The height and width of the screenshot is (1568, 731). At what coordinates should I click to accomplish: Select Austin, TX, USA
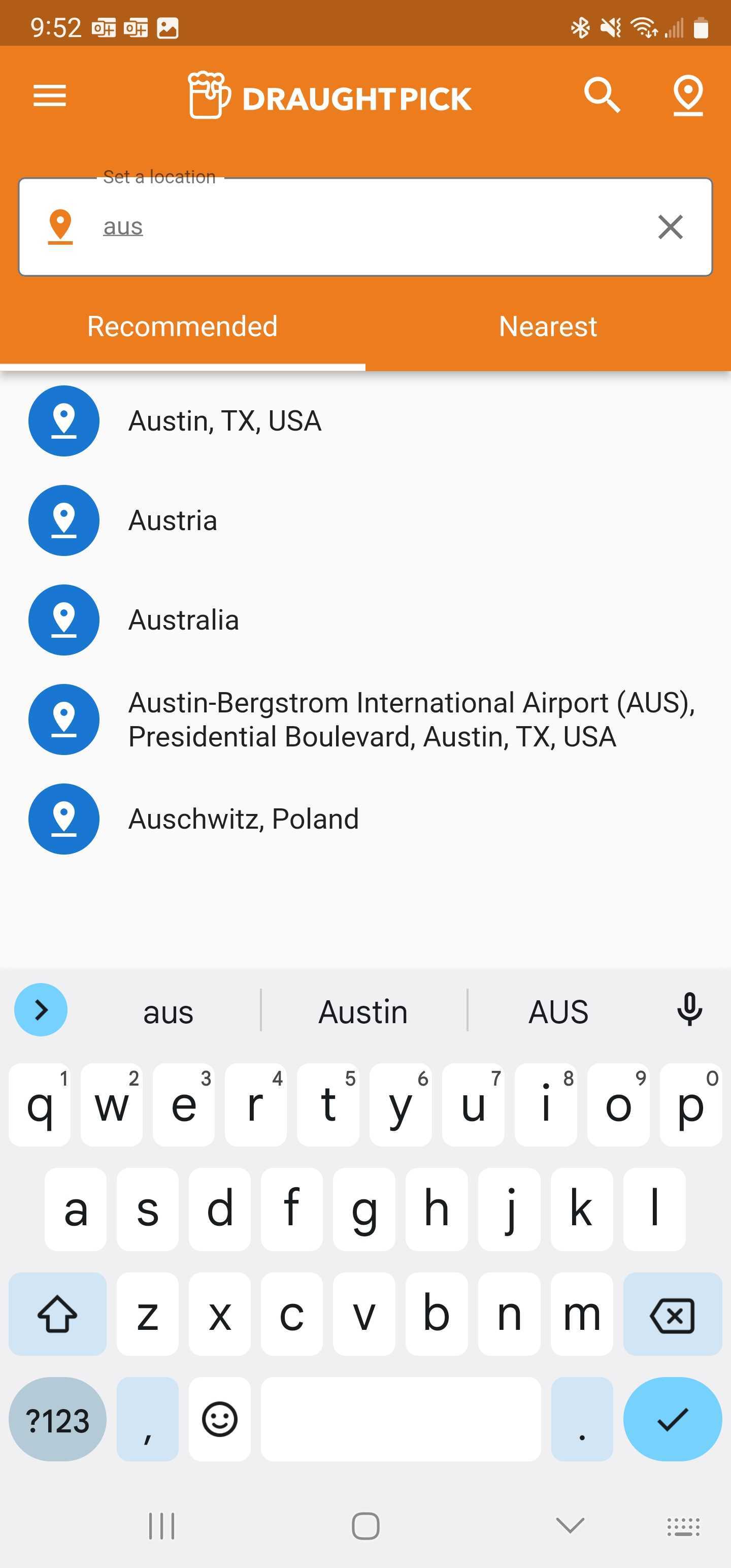coord(224,421)
